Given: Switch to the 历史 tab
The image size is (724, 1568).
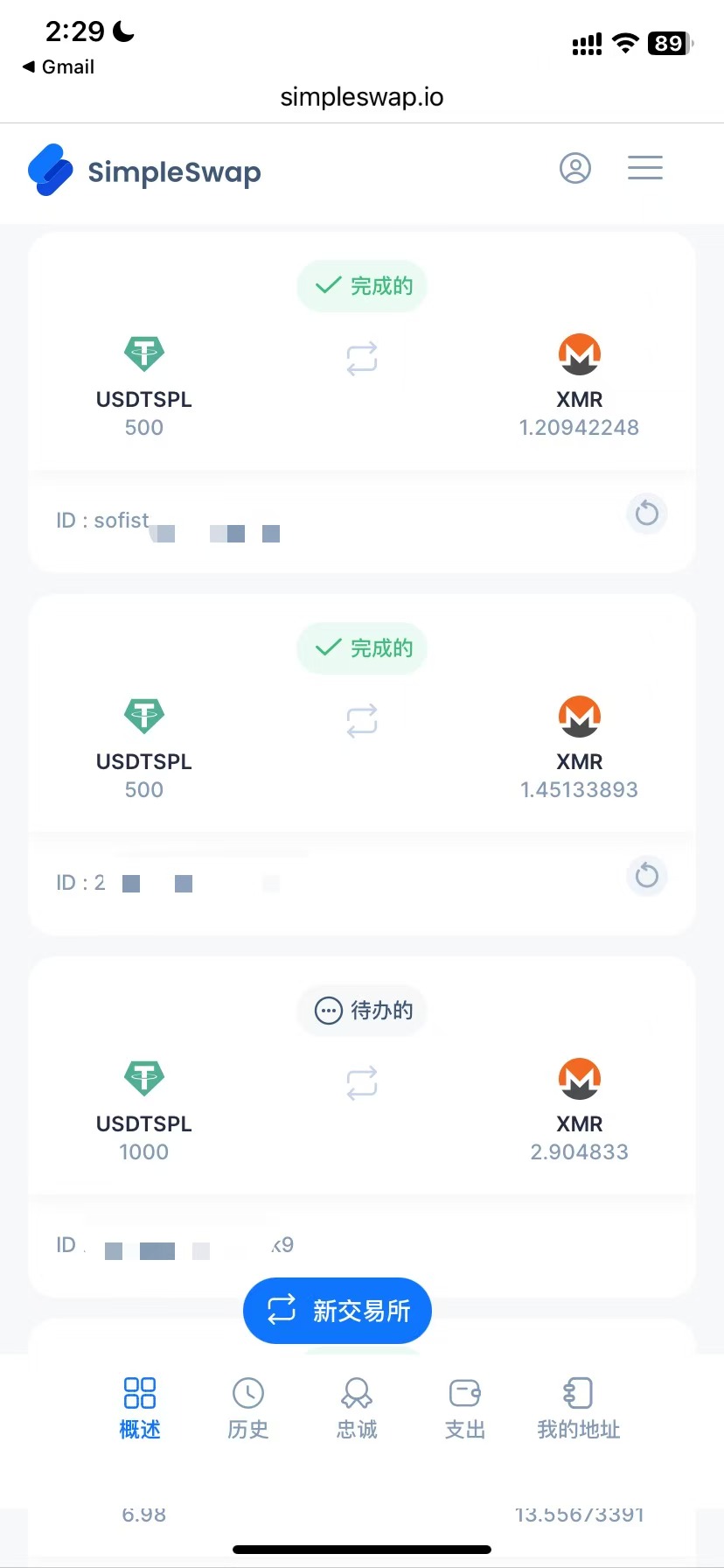Looking at the screenshot, I should [x=248, y=1408].
